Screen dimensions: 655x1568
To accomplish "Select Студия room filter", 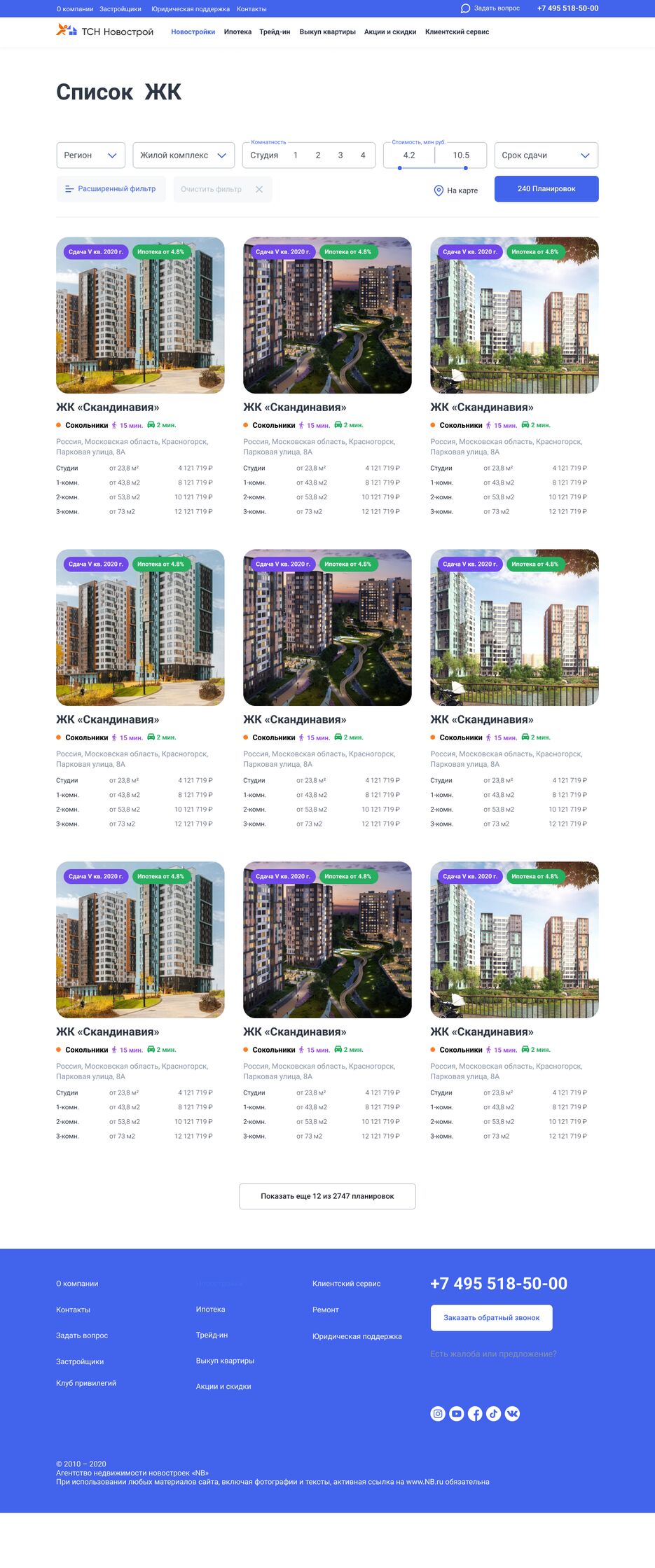I will (x=264, y=155).
